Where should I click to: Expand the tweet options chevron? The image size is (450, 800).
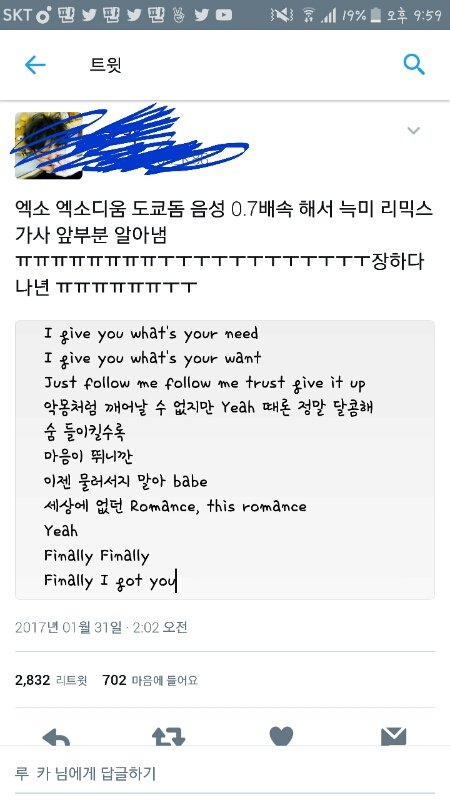click(x=413, y=131)
